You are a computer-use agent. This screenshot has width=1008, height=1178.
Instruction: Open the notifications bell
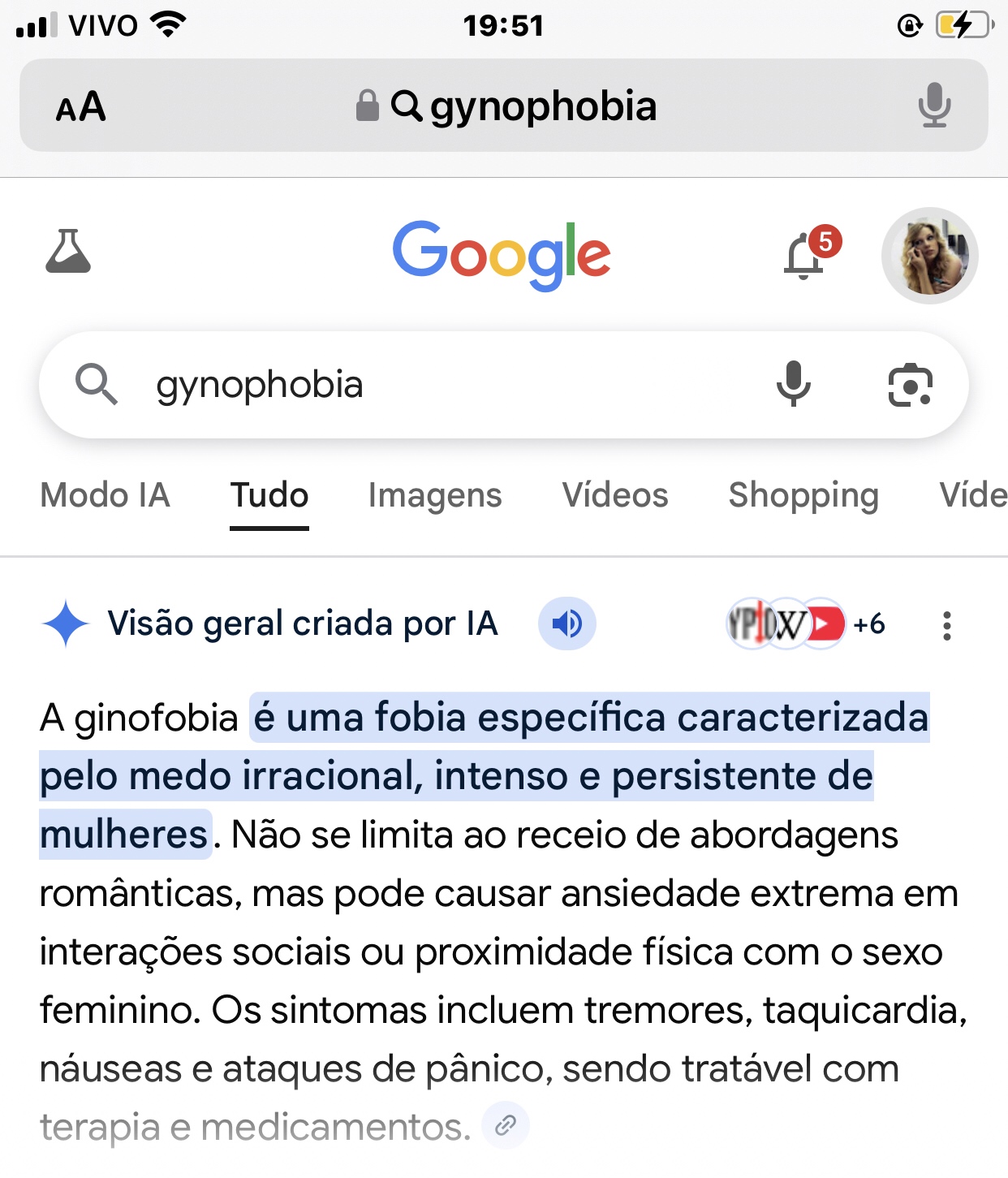pyautogui.click(x=806, y=256)
